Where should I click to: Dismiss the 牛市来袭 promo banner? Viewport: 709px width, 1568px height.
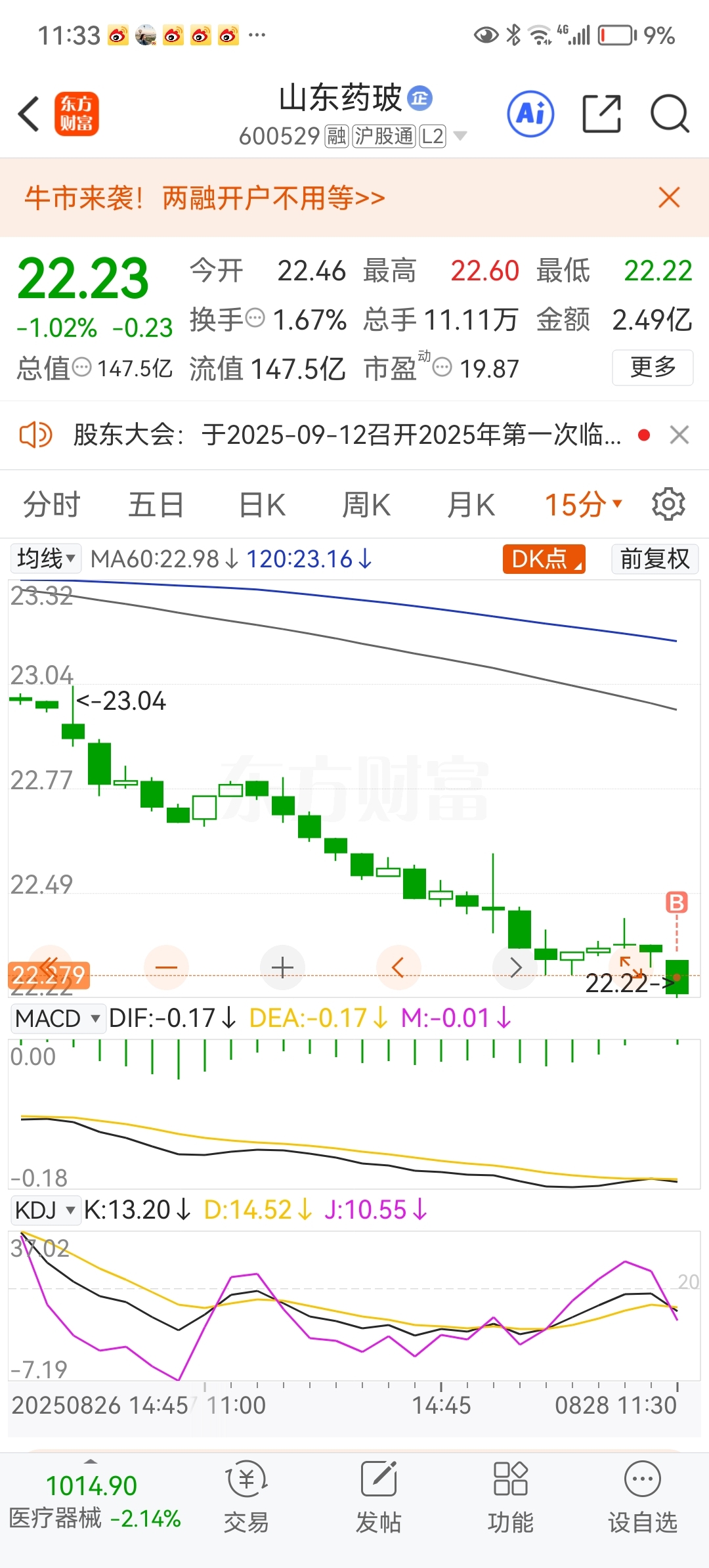point(669,197)
